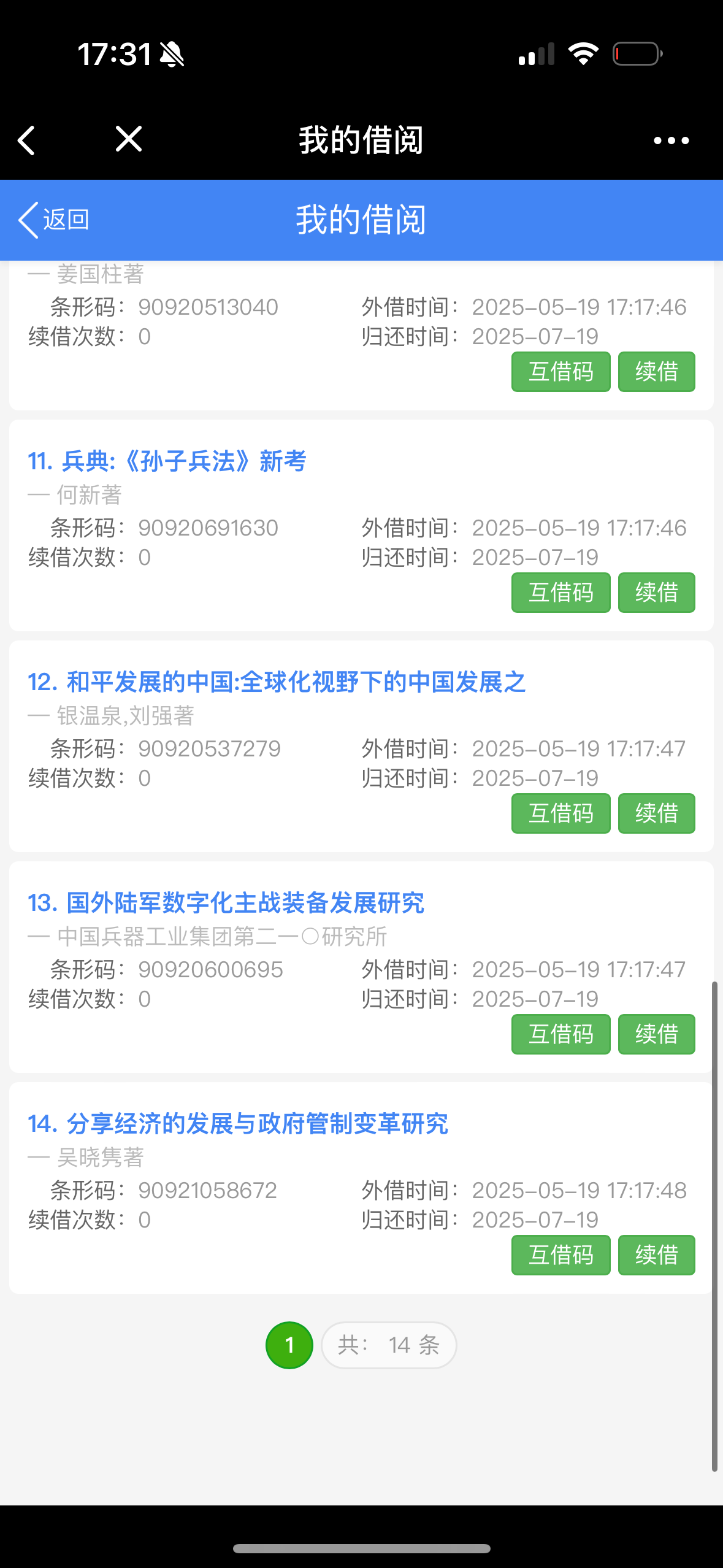This screenshot has width=723, height=1568.
Task: Tap 互借码 for 兵典:《孙子兵法》新考
Action: [x=560, y=593]
